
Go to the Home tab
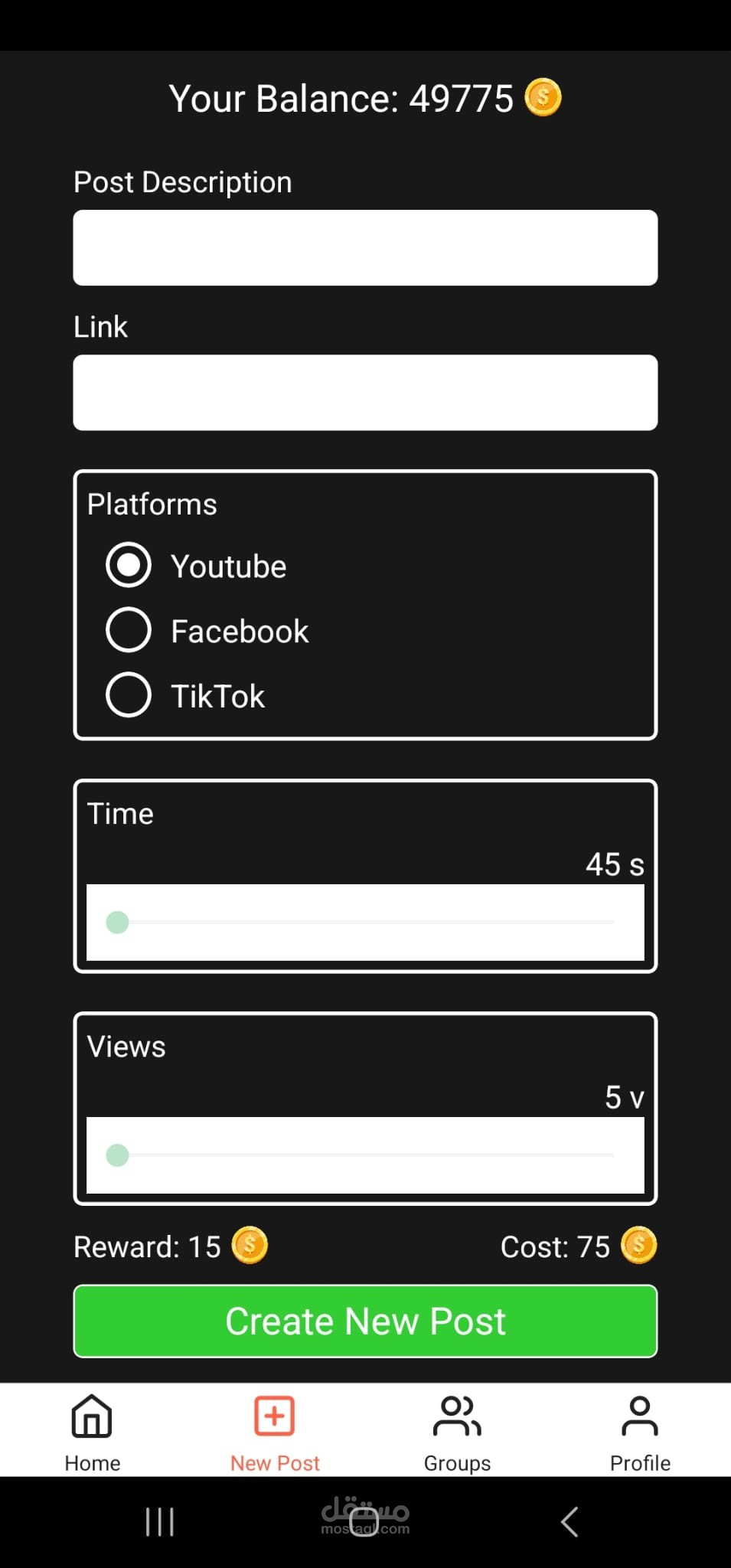click(92, 1432)
